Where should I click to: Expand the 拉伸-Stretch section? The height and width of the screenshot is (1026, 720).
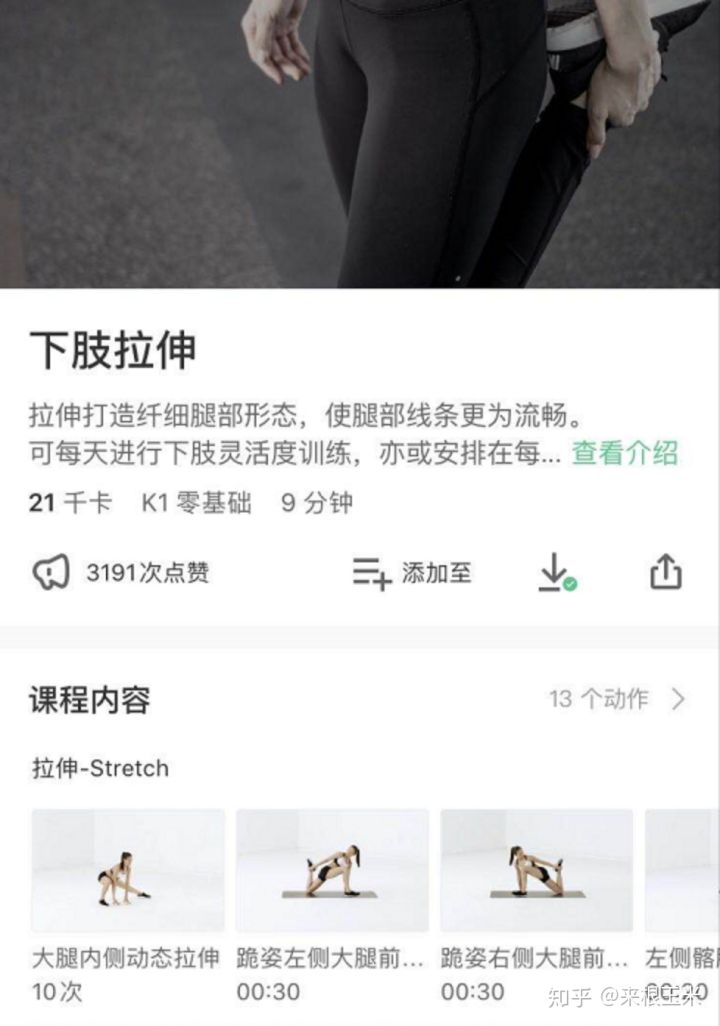98,768
